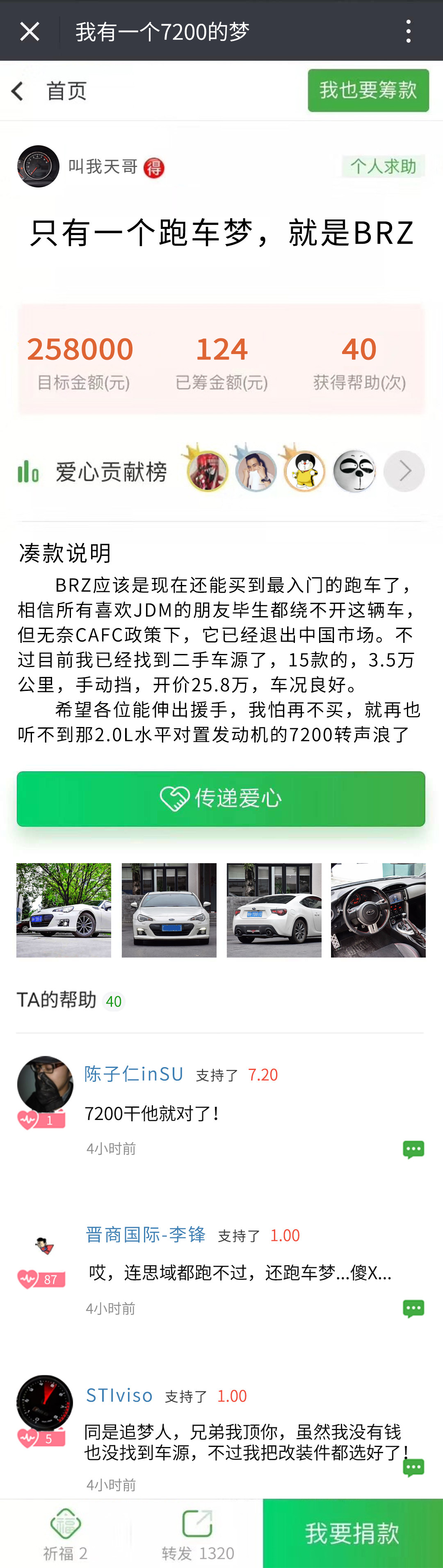
Task: Like 晋商国际-李锋's support with the heart
Action: click(x=28, y=1280)
